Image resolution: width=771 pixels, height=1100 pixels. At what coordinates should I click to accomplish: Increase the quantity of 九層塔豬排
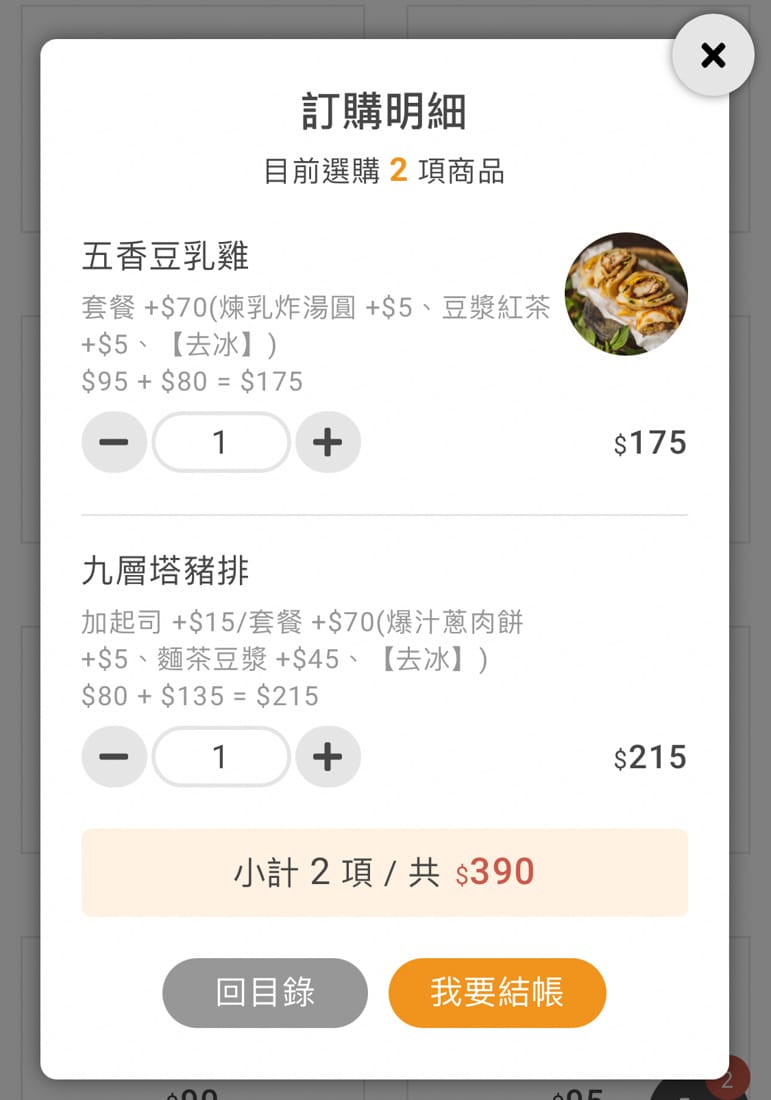(x=328, y=757)
